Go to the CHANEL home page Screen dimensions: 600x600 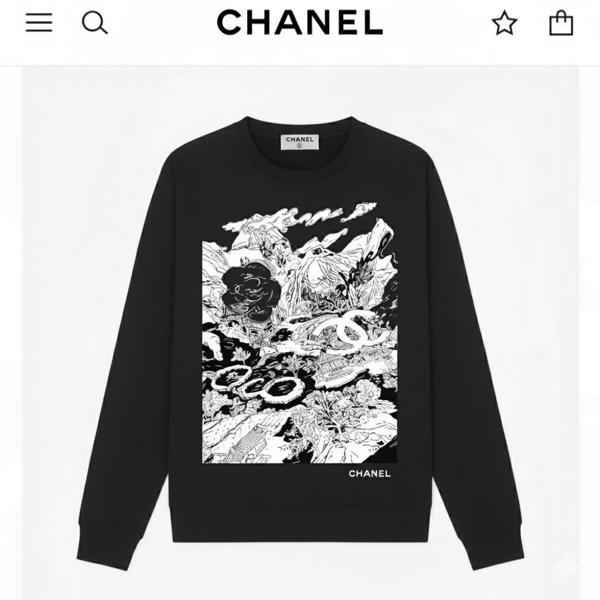click(x=299, y=22)
